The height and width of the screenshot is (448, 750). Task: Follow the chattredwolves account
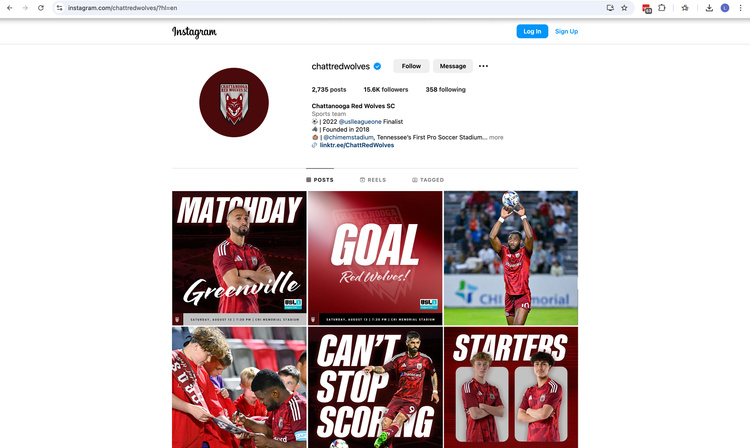click(x=411, y=66)
